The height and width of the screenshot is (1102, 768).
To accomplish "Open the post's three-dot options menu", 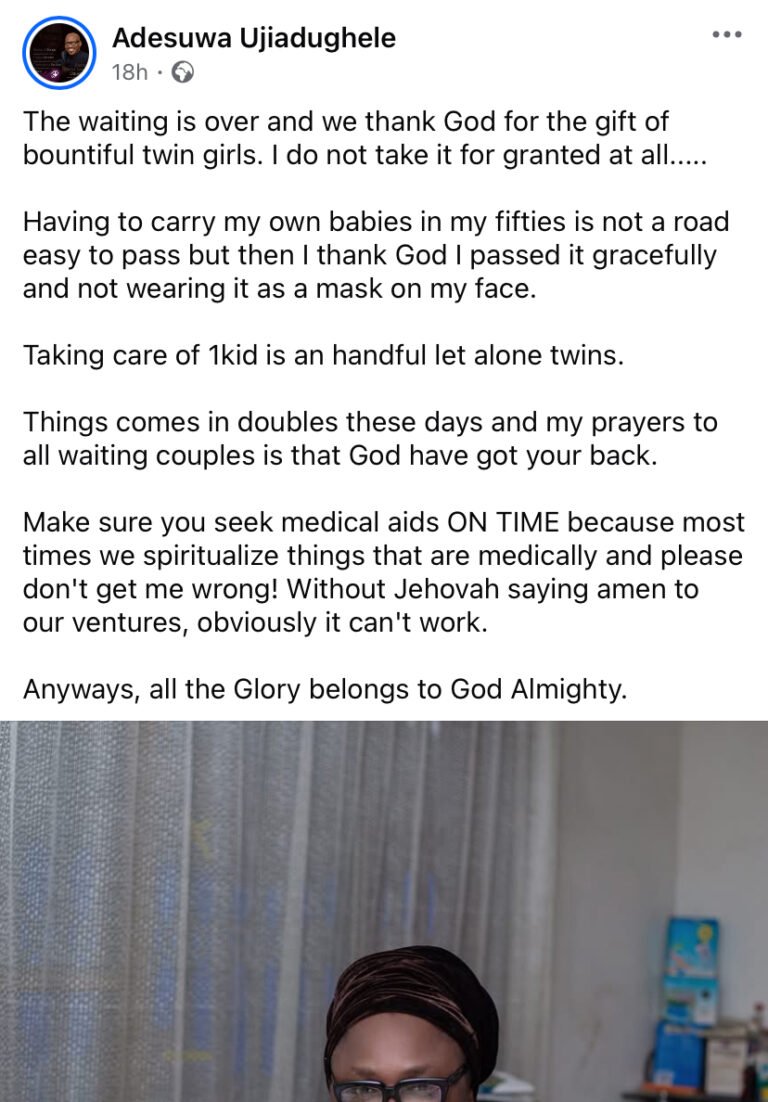I will 727,35.
